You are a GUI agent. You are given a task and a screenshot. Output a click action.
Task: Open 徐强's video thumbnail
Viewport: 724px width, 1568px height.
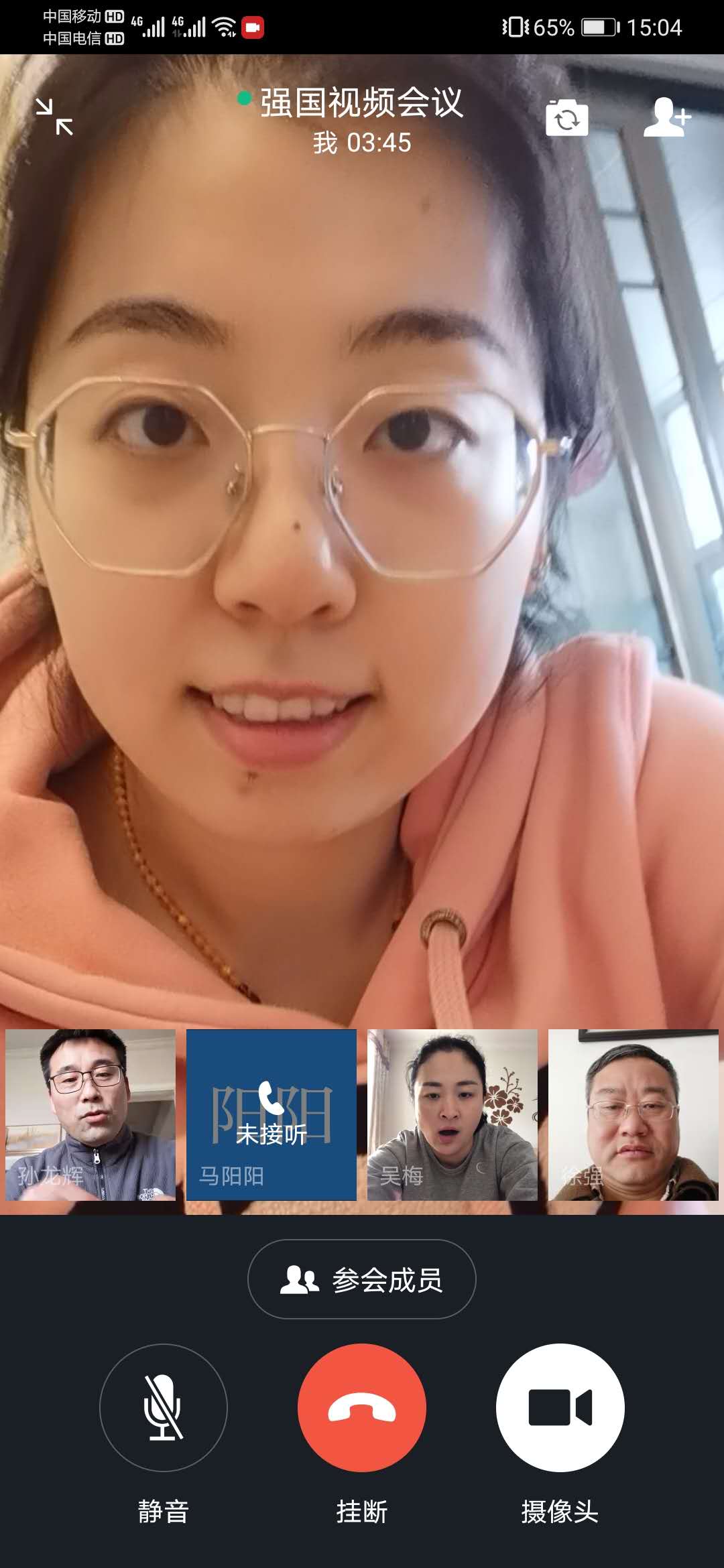point(633,1114)
